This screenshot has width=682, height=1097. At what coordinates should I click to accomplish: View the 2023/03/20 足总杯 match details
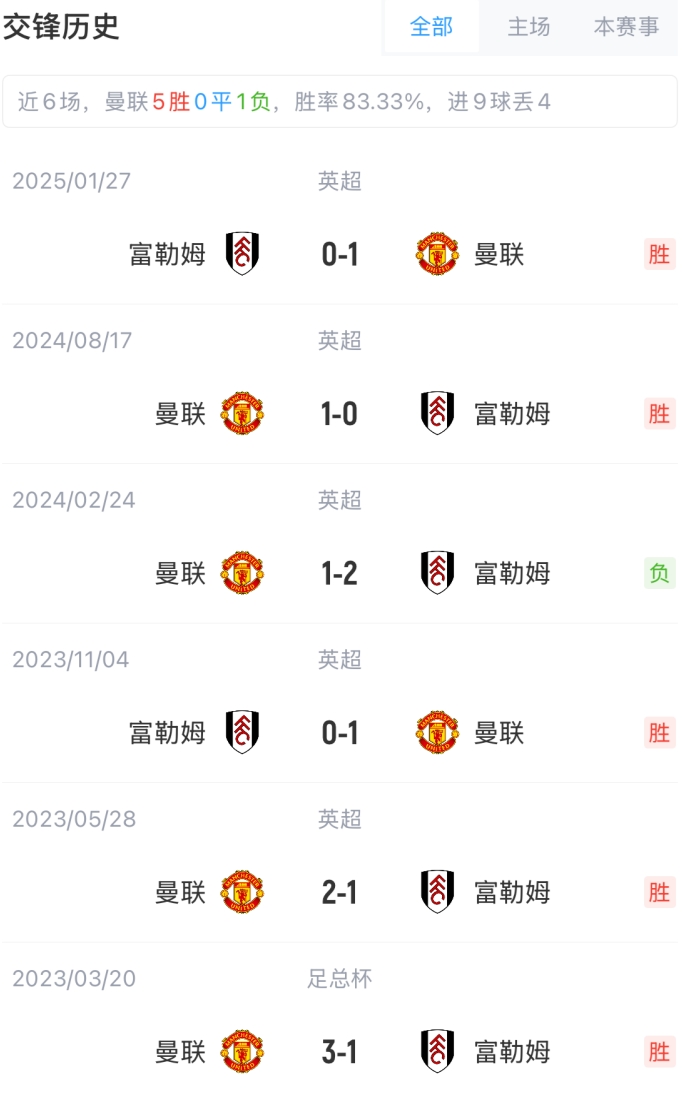pos(340,1052)
